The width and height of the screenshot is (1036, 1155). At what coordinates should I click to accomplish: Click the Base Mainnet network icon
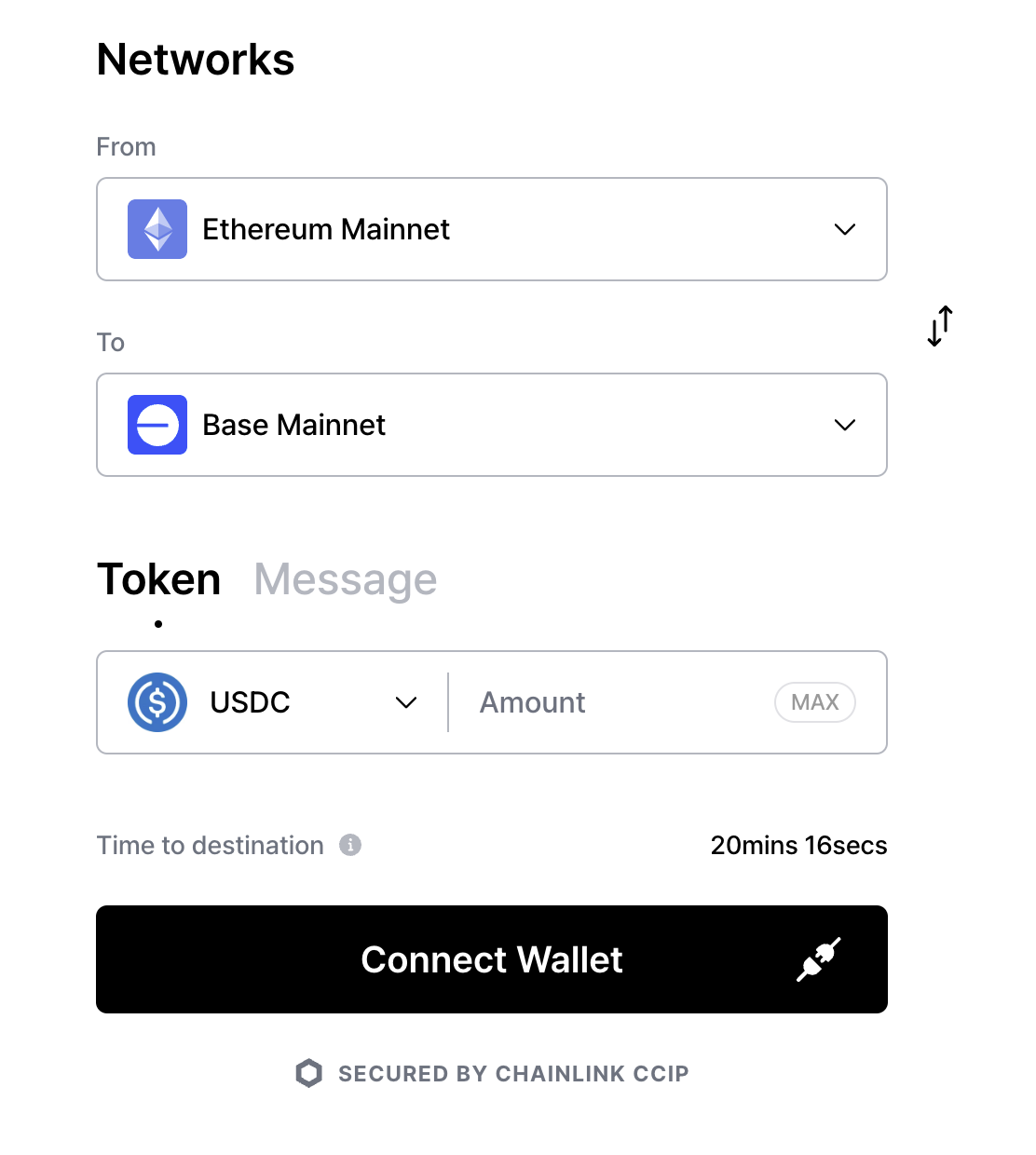point(157,424)
